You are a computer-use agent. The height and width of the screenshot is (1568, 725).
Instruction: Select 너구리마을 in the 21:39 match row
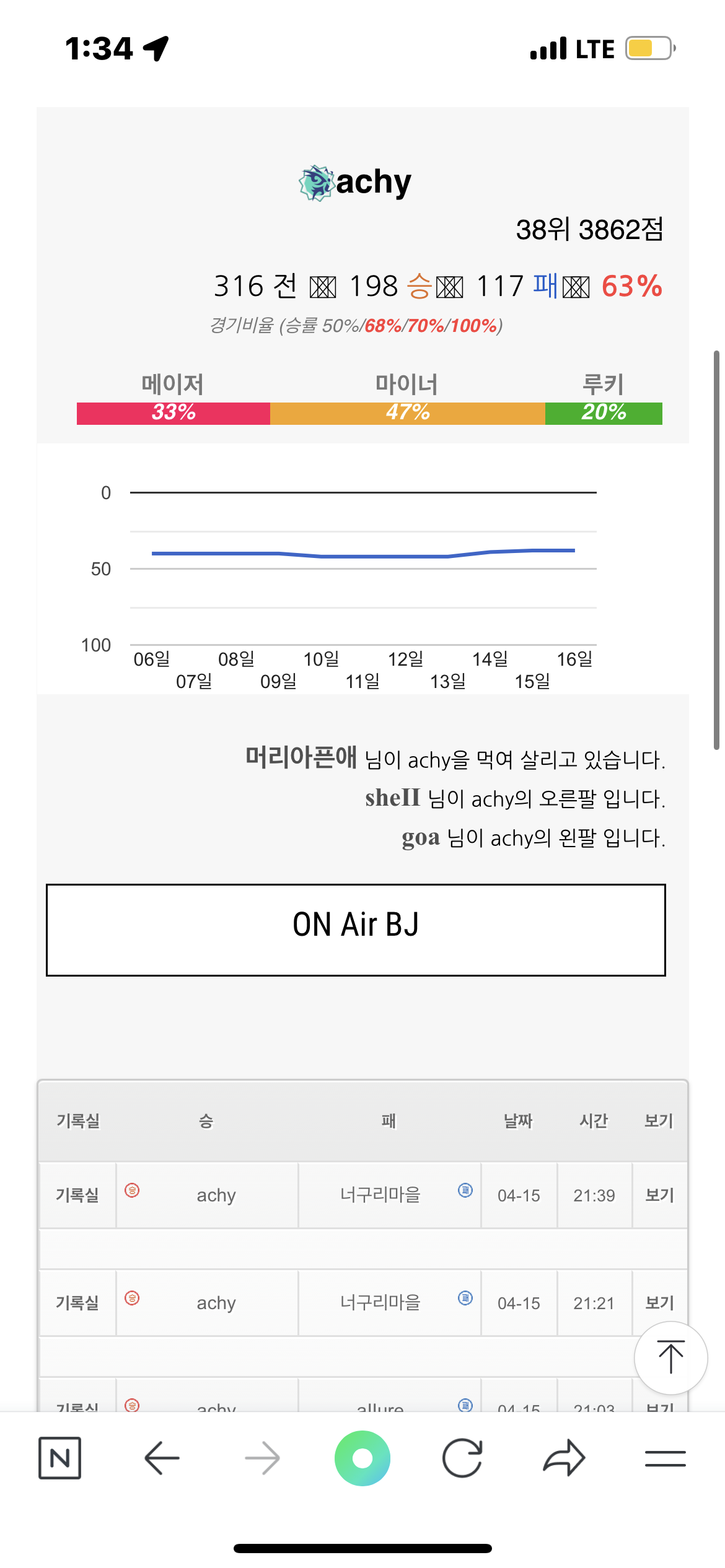pyautogui.click(x=380, y=1195)
